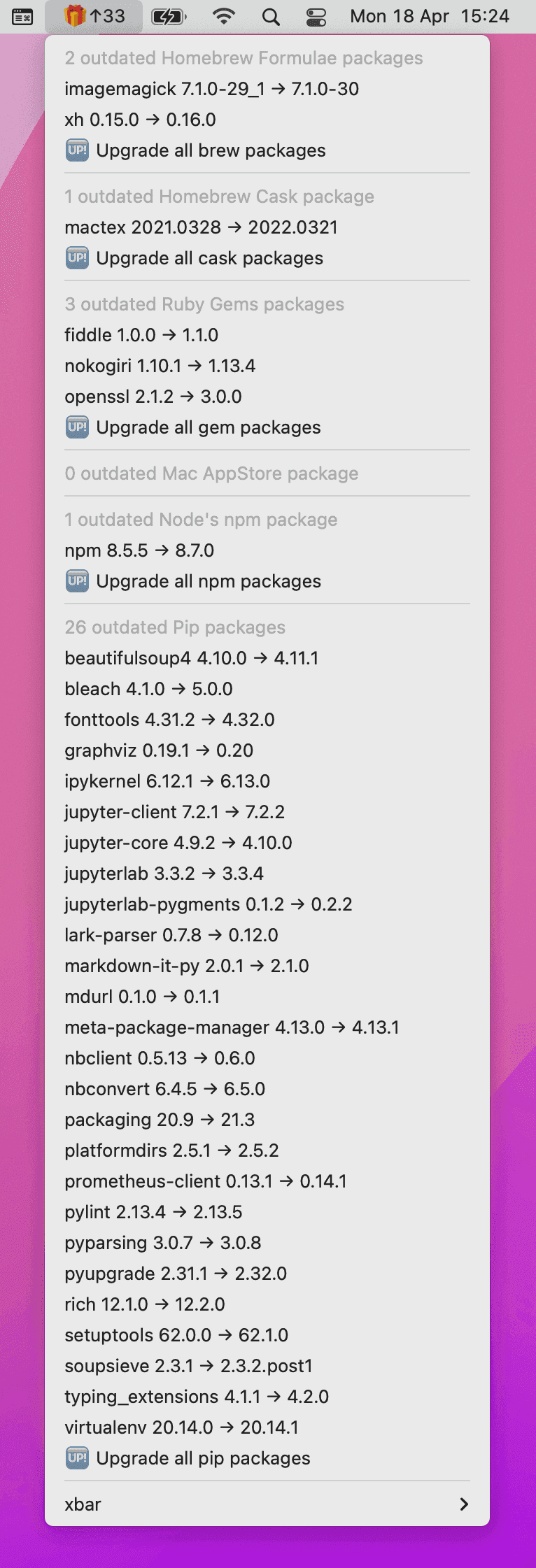536x1568 pixels.
Task: Click the UP icon beside Upgrade all brew packages
Action: pyautogui.click(x=78, y=150)
